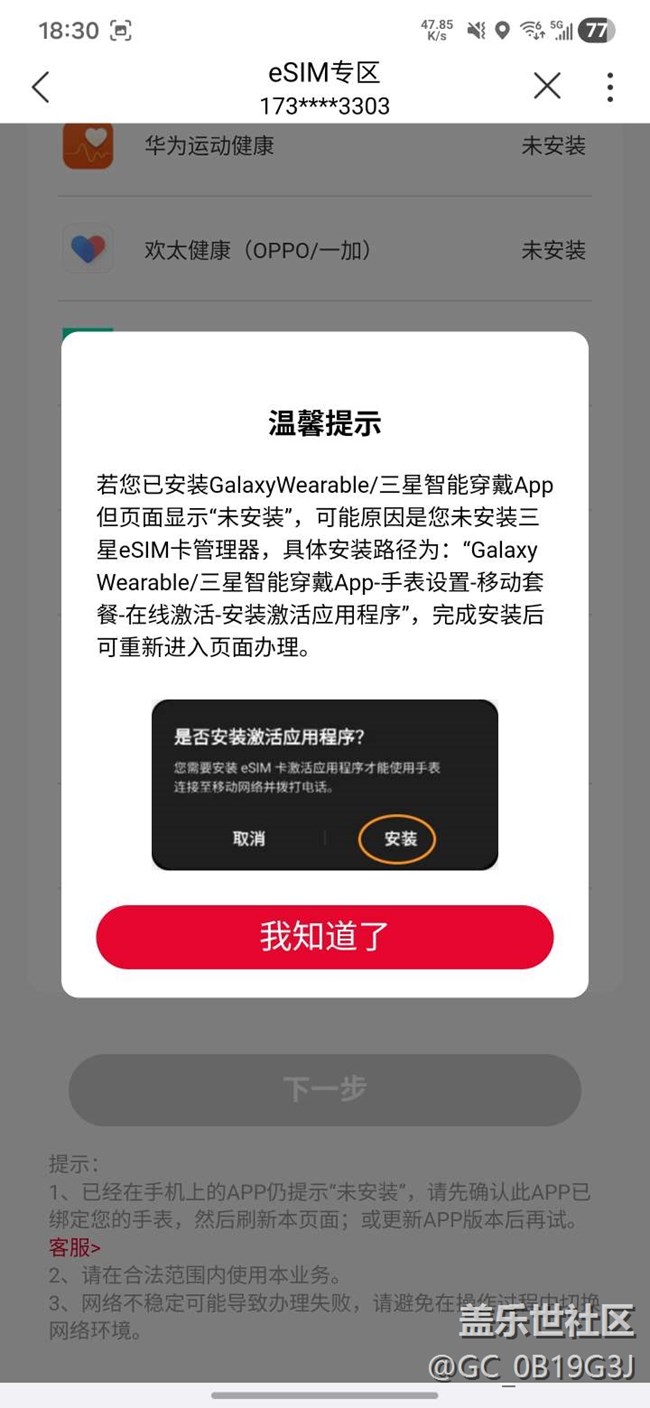Open the 客服 customer service link
The height and width of the screenshot is (1408, 650).
coord(75,1248)
